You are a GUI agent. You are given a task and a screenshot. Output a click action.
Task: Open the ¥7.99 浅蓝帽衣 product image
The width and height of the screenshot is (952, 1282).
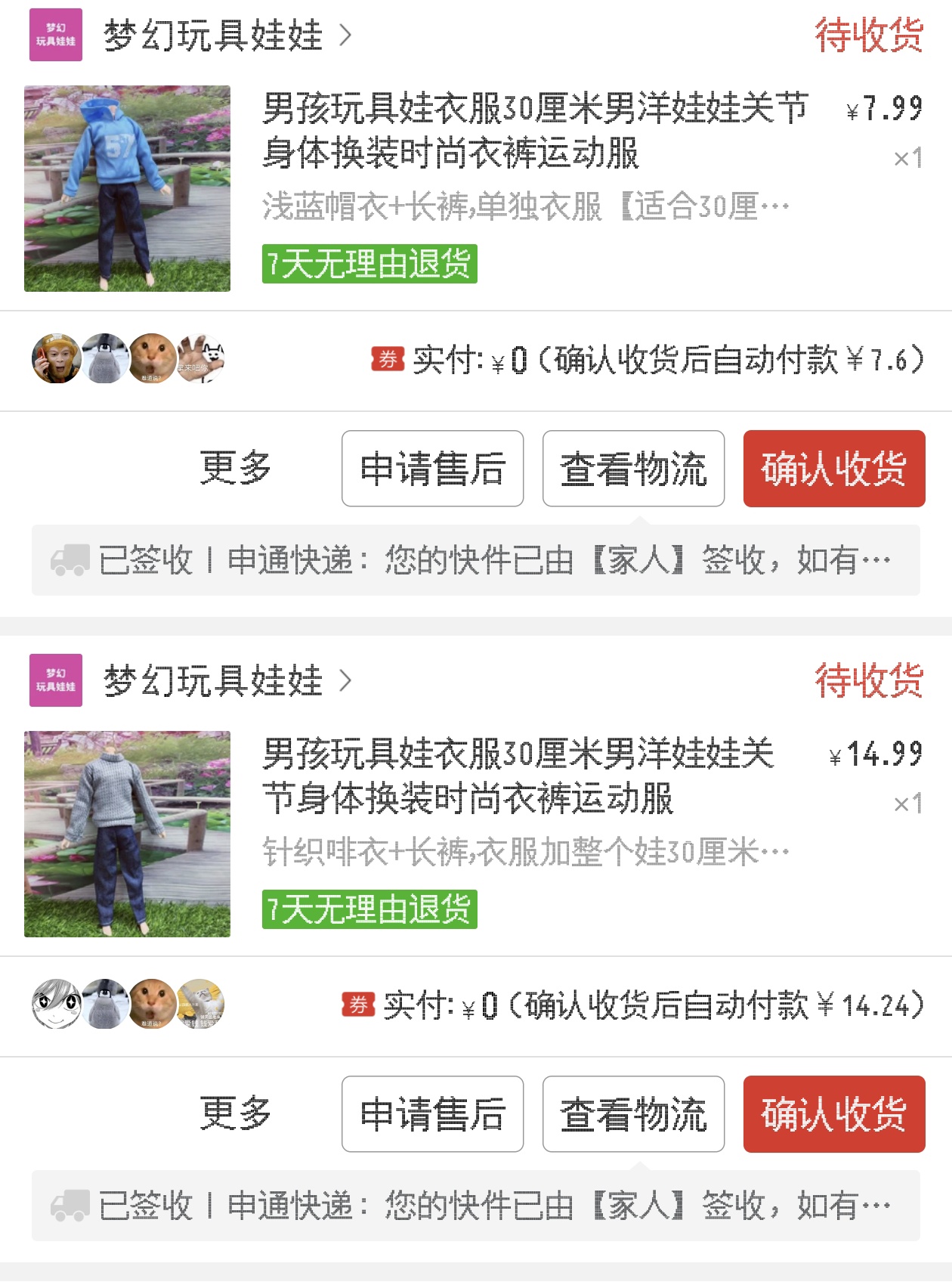[127, 189]
